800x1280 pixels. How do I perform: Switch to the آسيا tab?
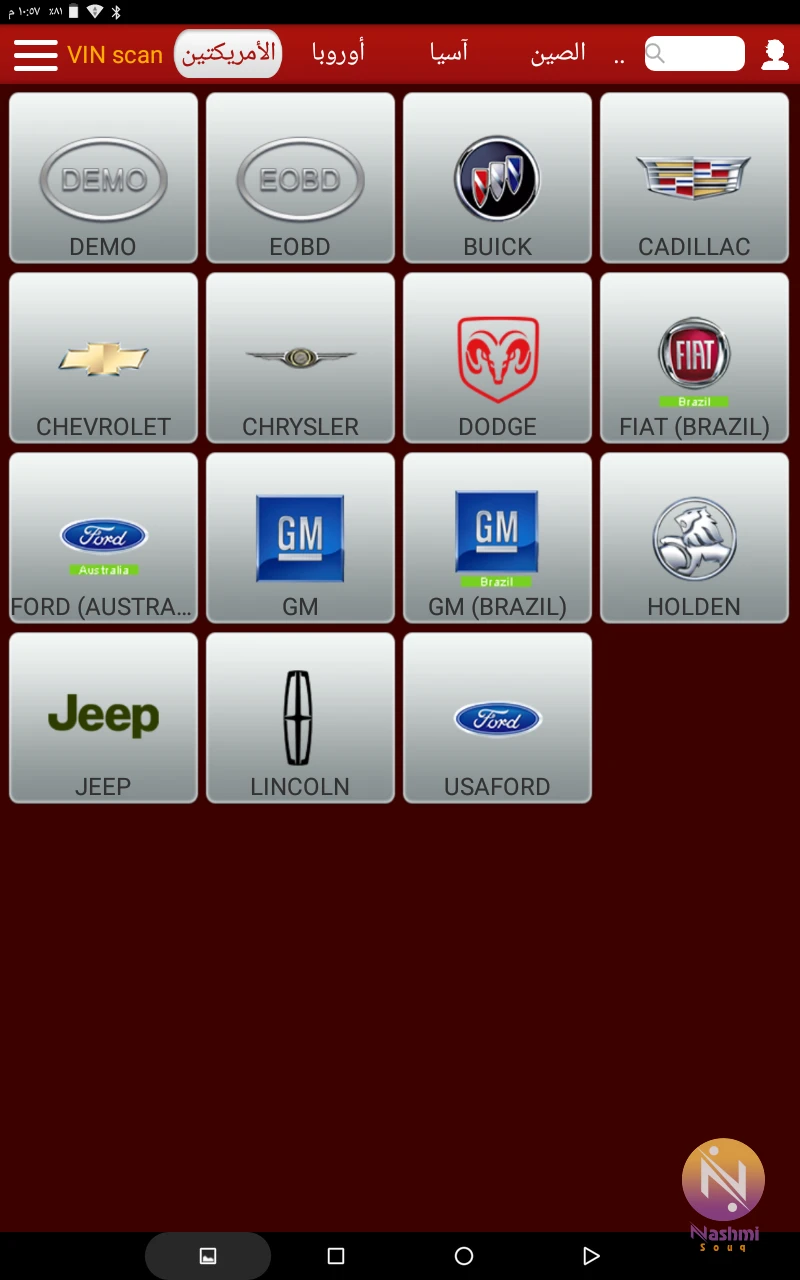pyautogui.click(x=449, y=53)
